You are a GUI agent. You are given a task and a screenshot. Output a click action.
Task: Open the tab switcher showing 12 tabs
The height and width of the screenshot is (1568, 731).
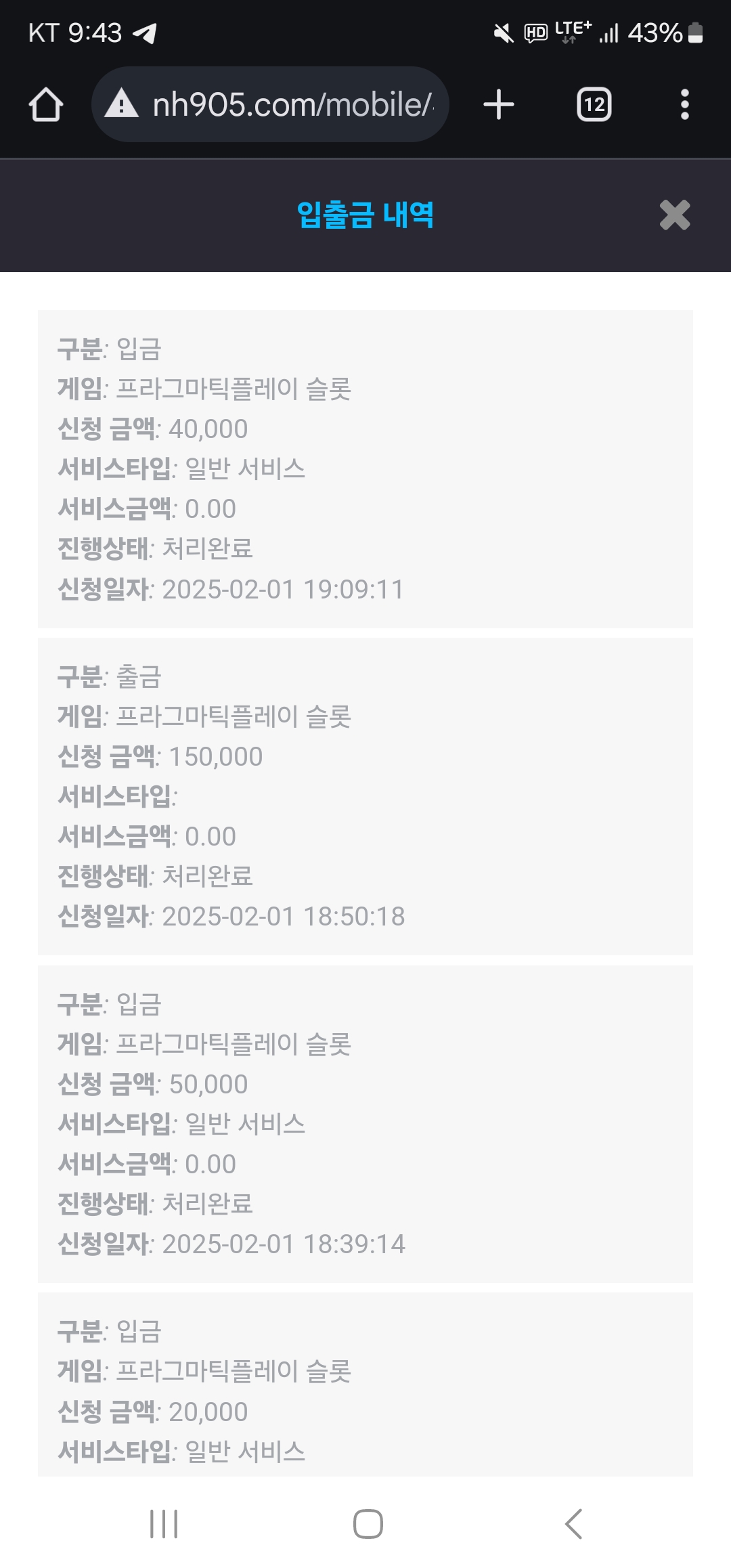coord(594,105)
